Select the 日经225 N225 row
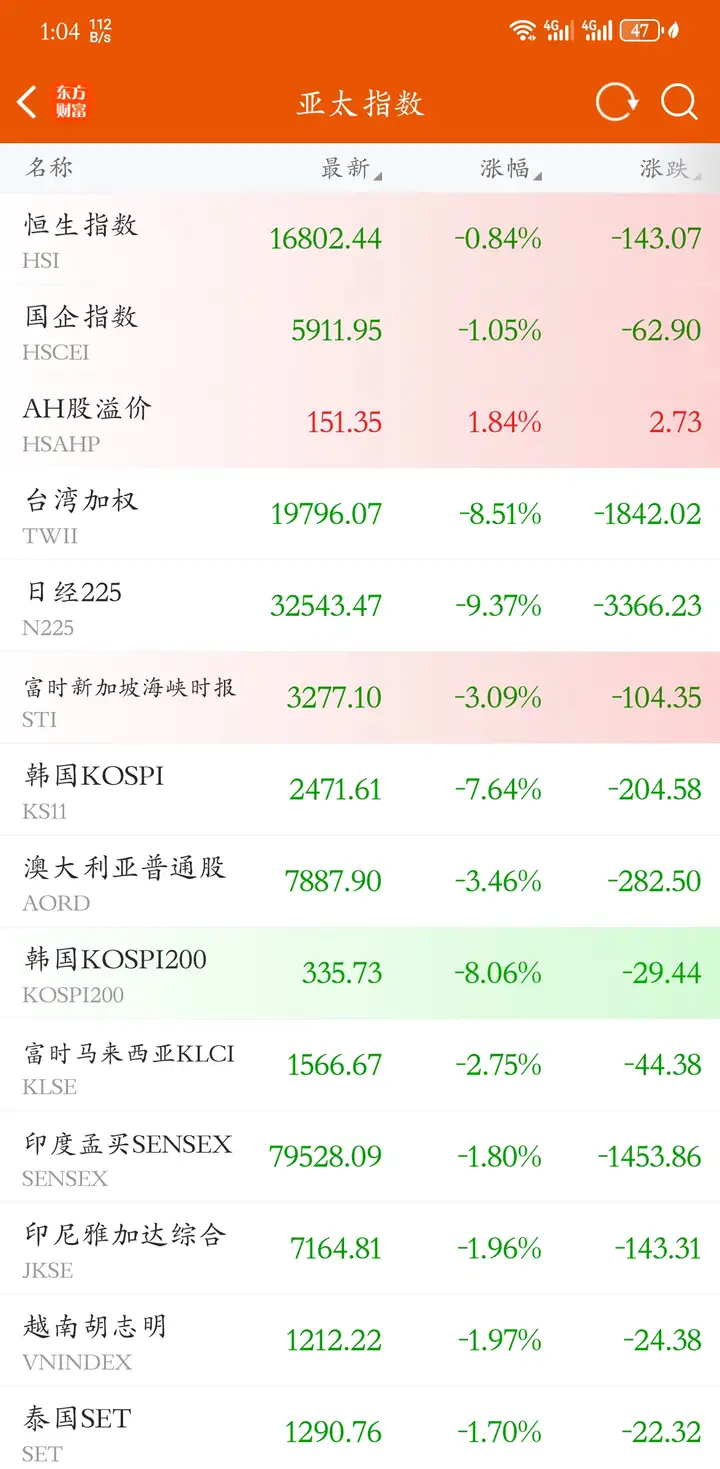720x1469 pixels. click(360, 606)
